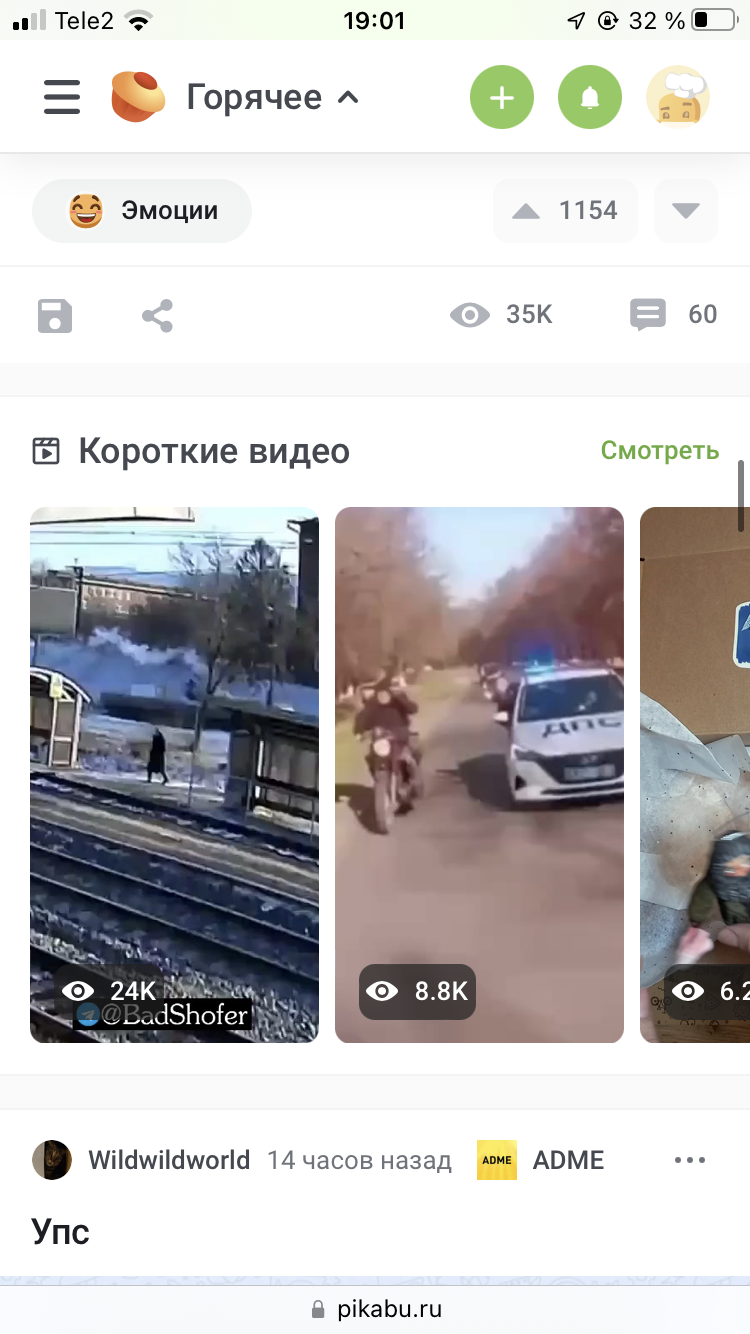This screenshot has width=750, height=1334.
Task: Play the motorcycle video with 8.8K views
Action: pos(479,775)
